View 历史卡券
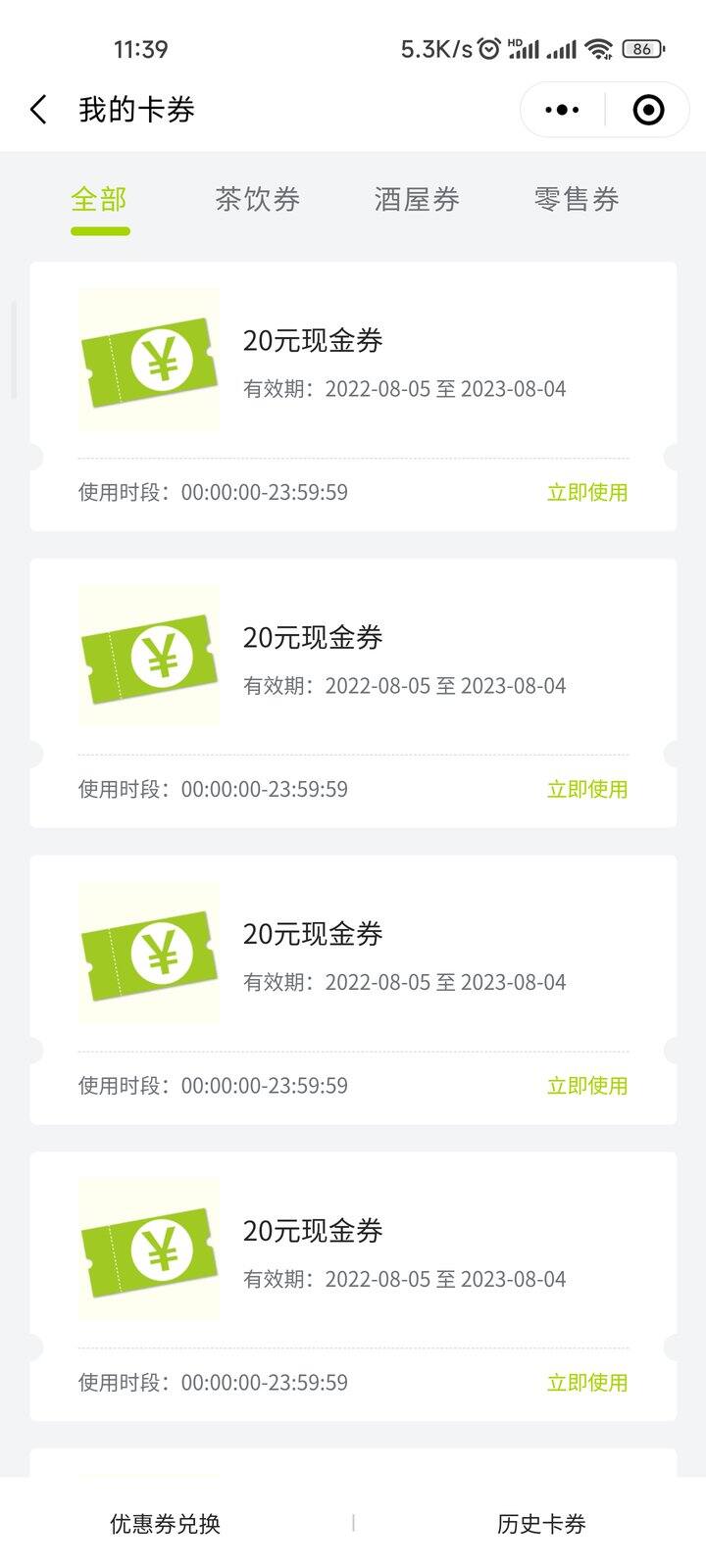The width and height of the screenshot is (706, 1568). (541, 1524)
